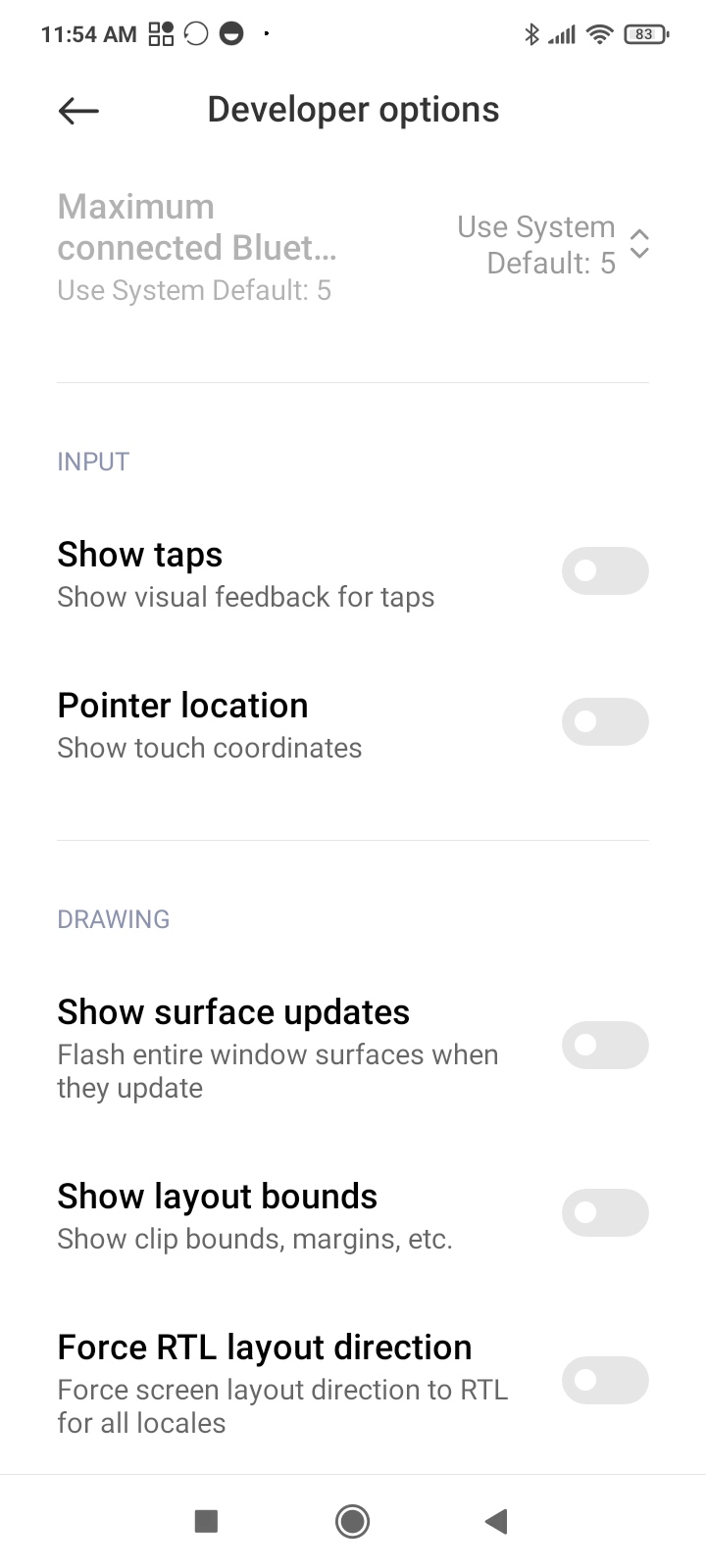Tap the system home button
This screenshot has width=706, height=1568.
pos(352,1521)
